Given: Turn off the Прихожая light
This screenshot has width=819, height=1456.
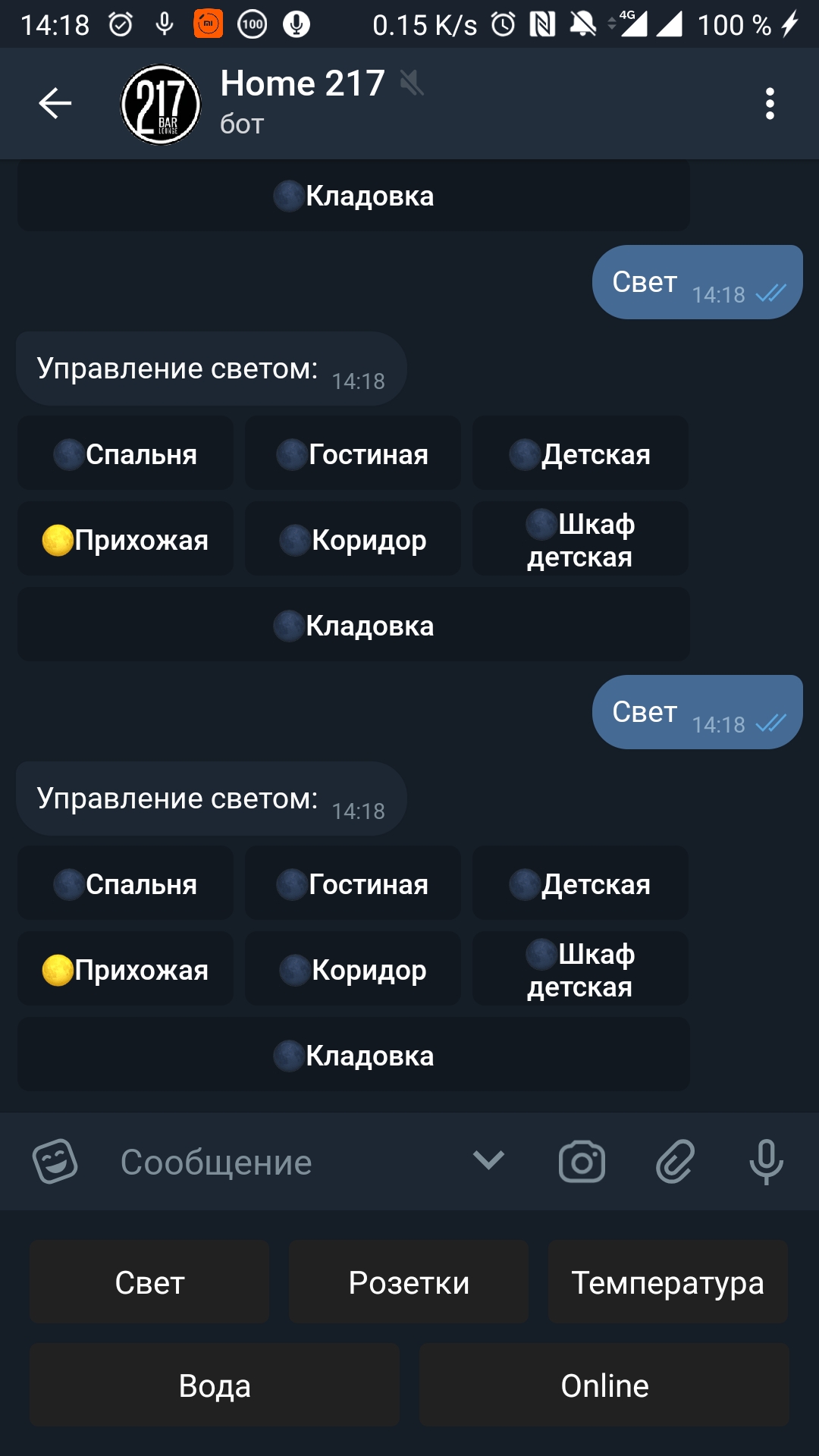Looking at the screenshot, I should [125, 969].
